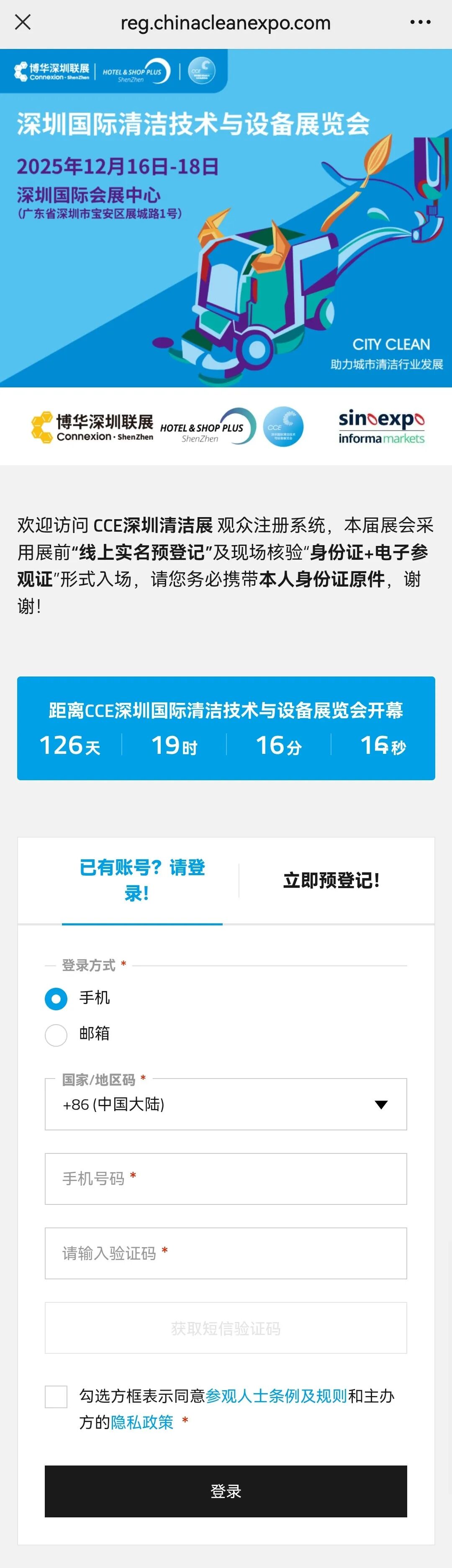
Task: Open the 隐私政策 link
Action: [142, 1422]
